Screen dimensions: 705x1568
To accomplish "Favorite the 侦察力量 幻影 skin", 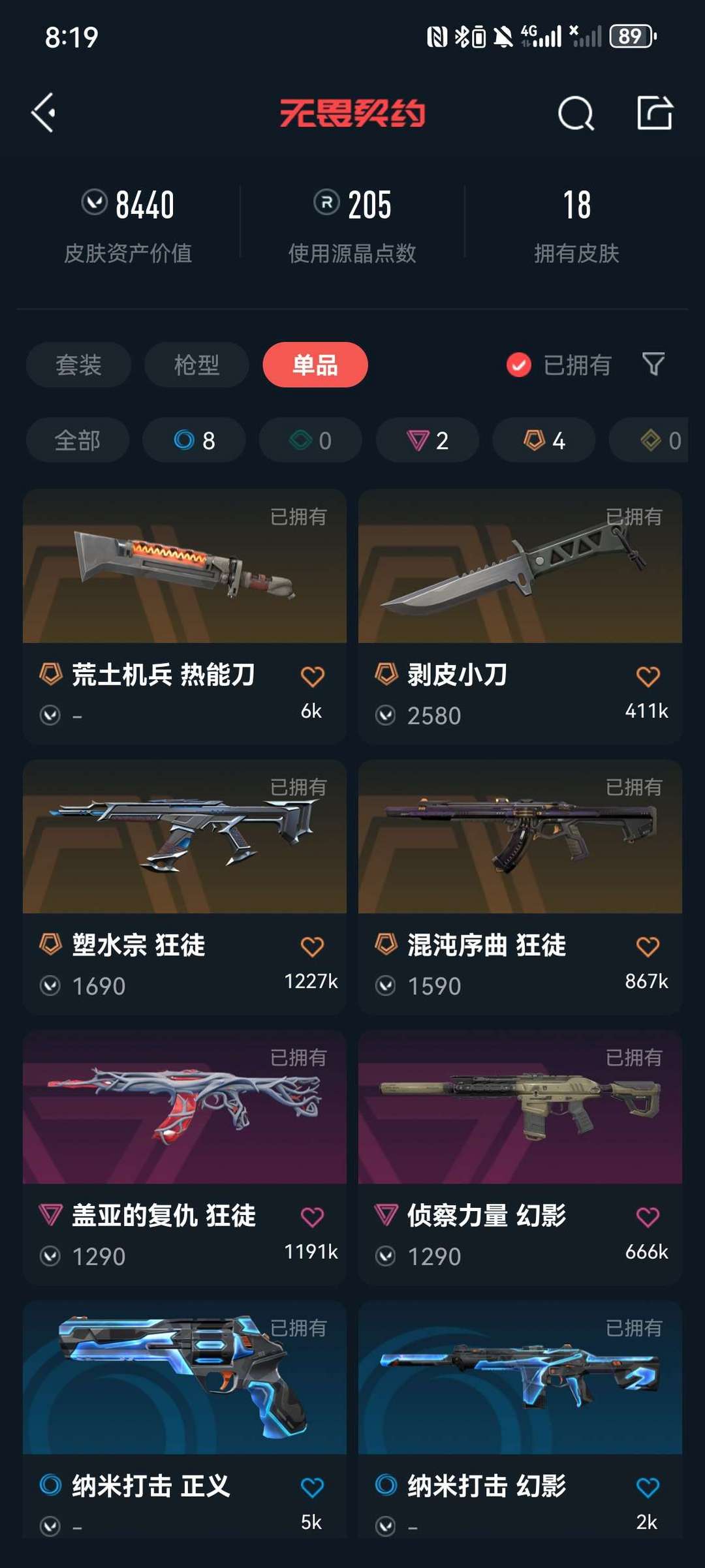I will click(648, 1217).
